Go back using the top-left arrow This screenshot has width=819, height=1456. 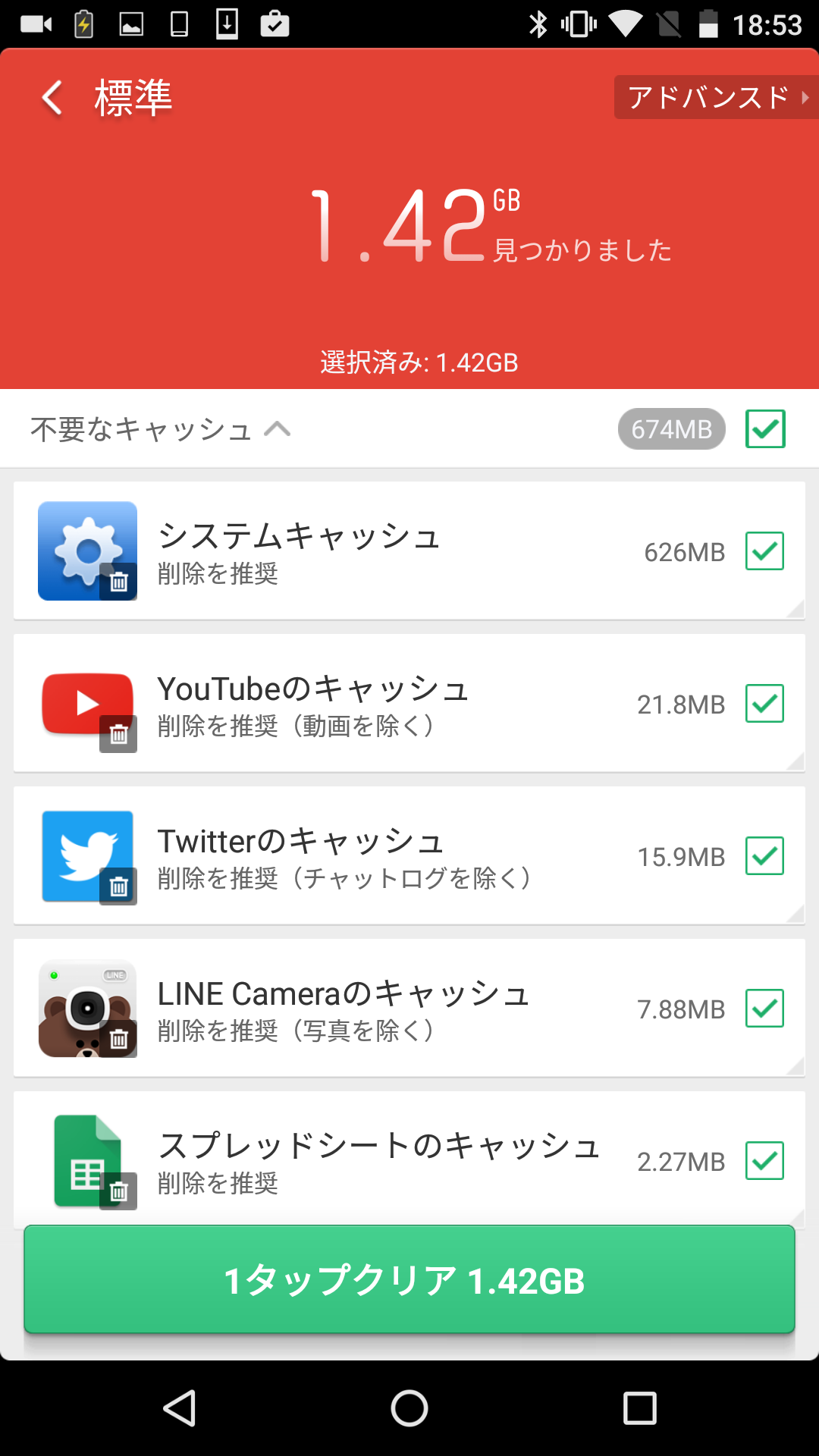pyautogui.click(x=52, y=98)
